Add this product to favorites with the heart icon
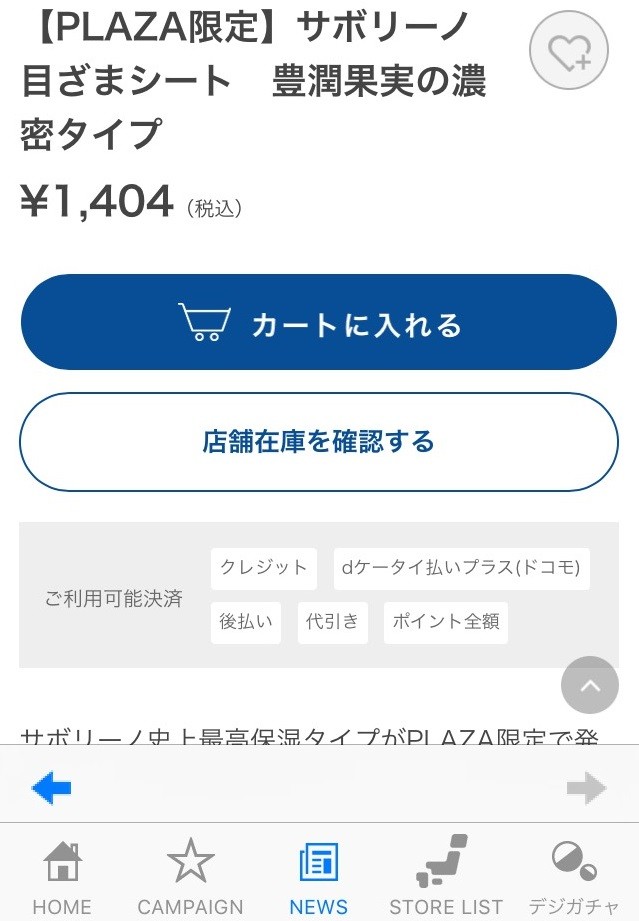This screenshot has height=921, width=639. (568, 50)
